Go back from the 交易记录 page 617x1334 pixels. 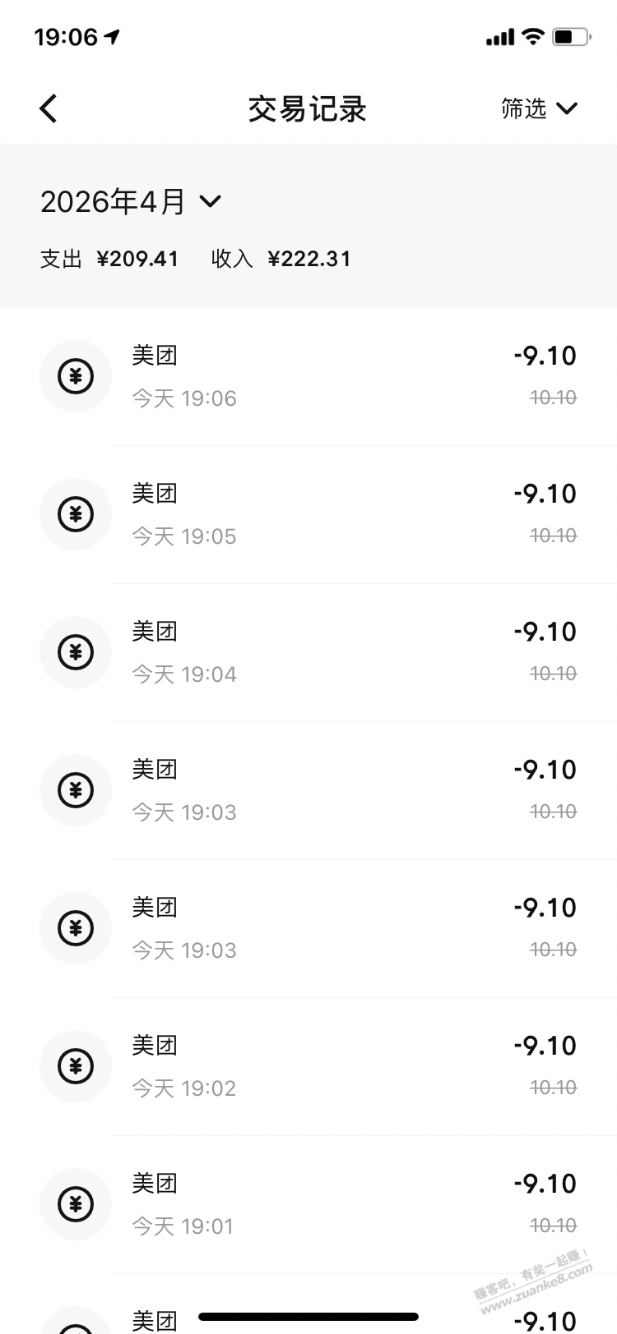(x=48, y=108)
